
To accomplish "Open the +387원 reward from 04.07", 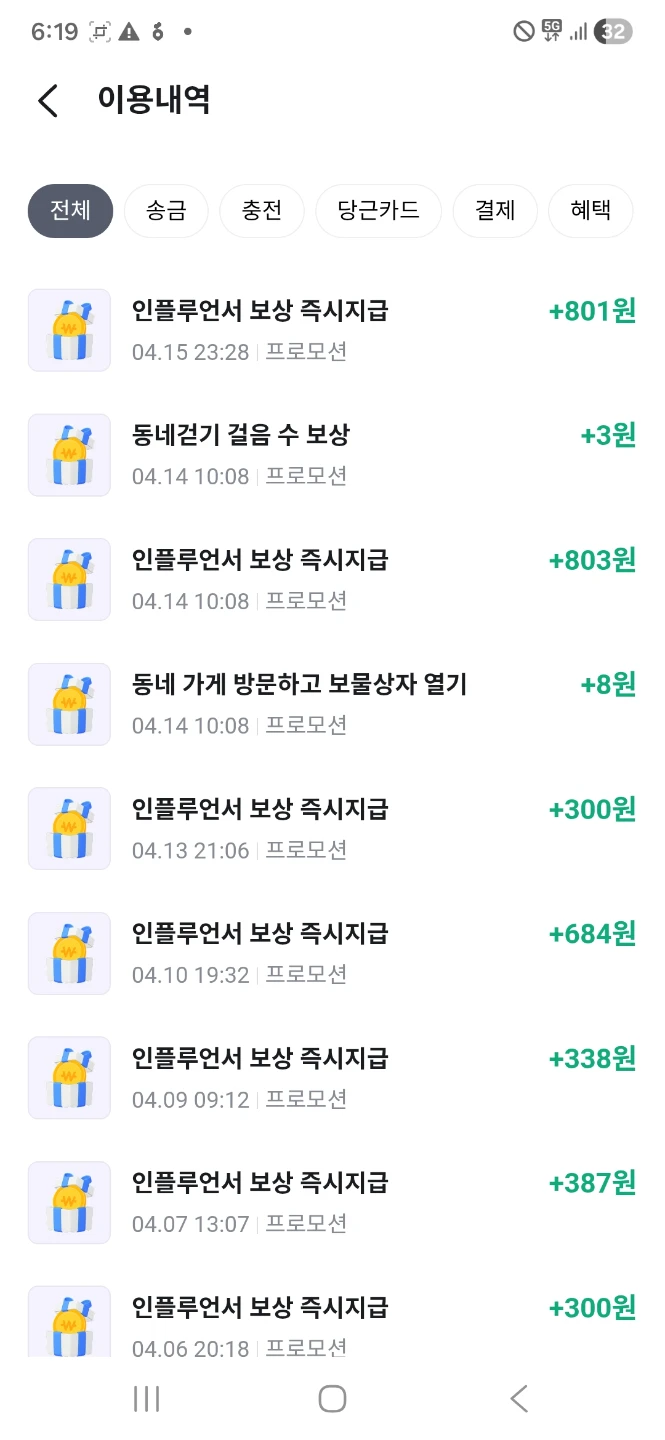I will (332, 1202).
